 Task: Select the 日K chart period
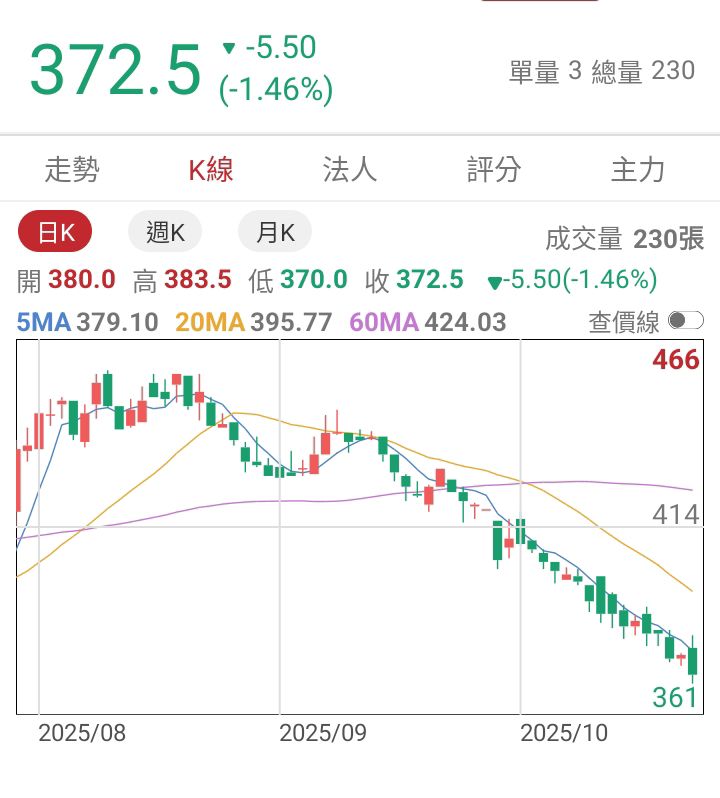56,233
